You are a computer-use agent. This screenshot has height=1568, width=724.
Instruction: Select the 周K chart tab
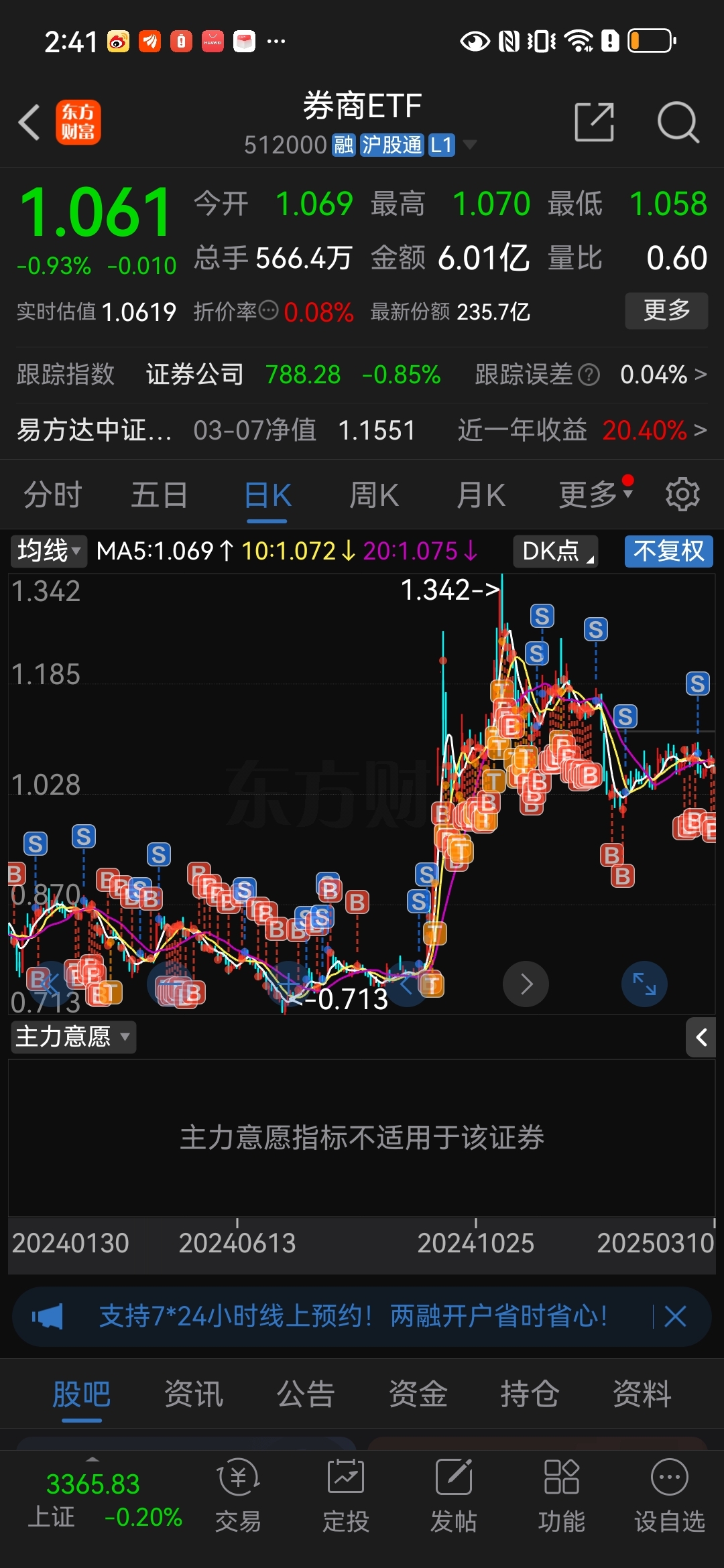click(374, 496)
